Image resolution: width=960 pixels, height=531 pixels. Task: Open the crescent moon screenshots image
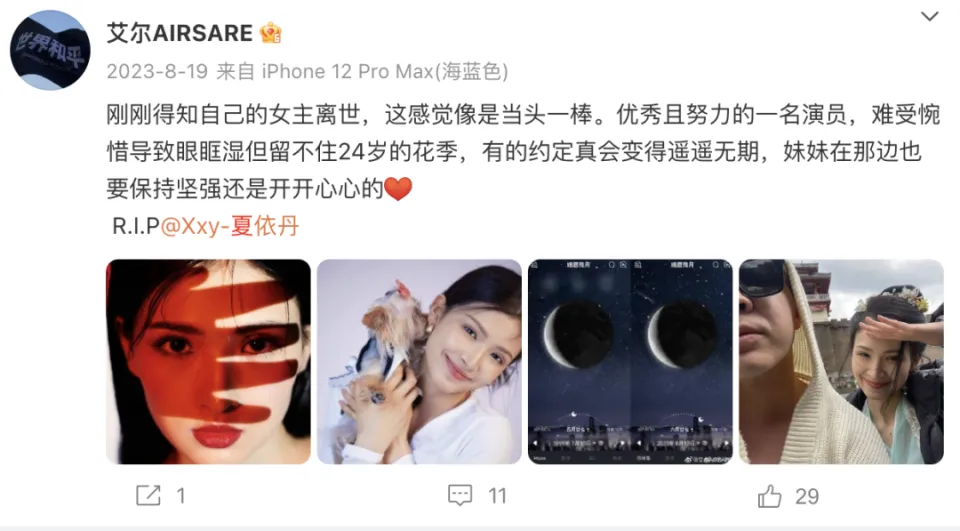tap(630, 362)
